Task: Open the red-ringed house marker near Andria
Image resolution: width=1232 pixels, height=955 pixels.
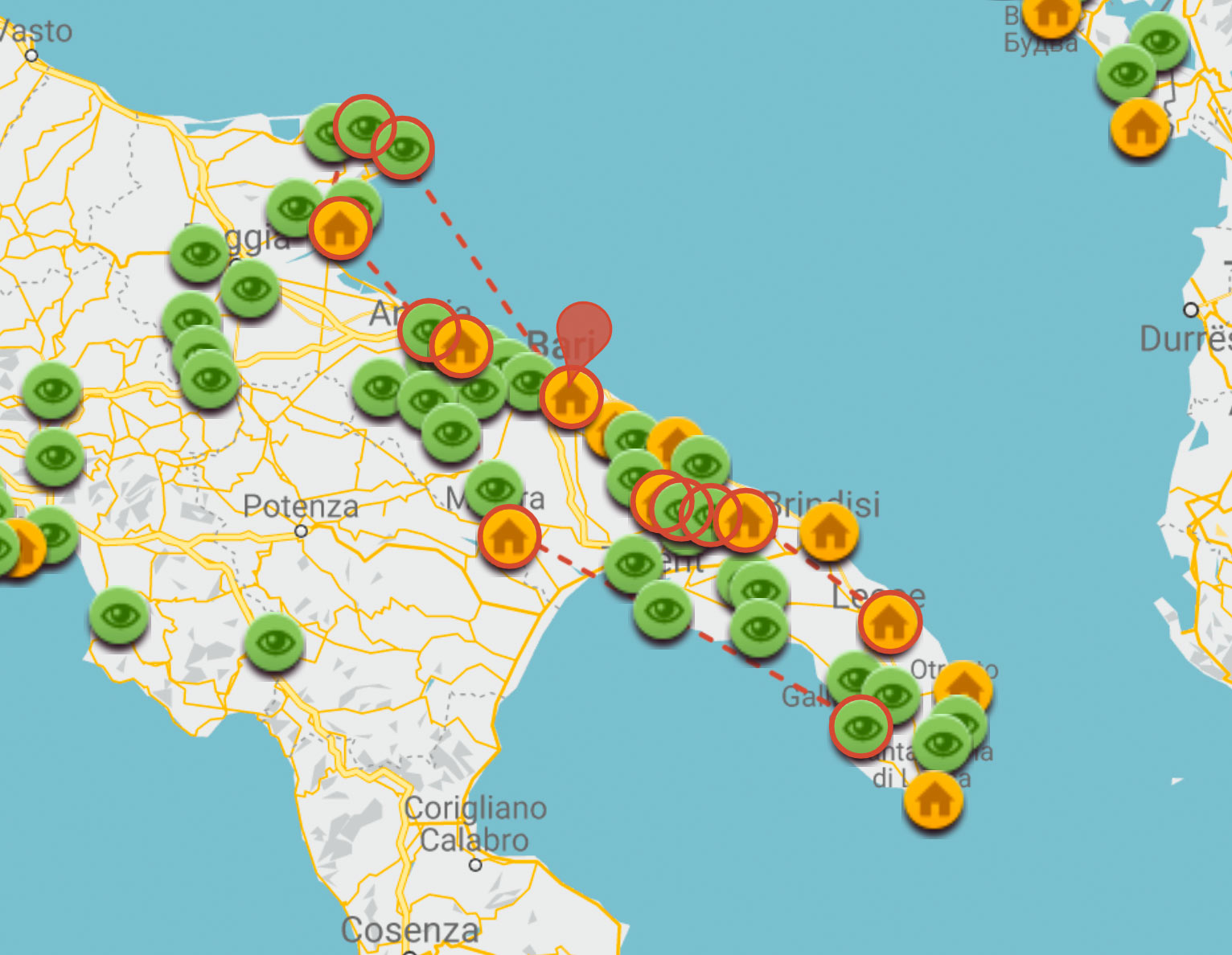Action: (461, 346)
